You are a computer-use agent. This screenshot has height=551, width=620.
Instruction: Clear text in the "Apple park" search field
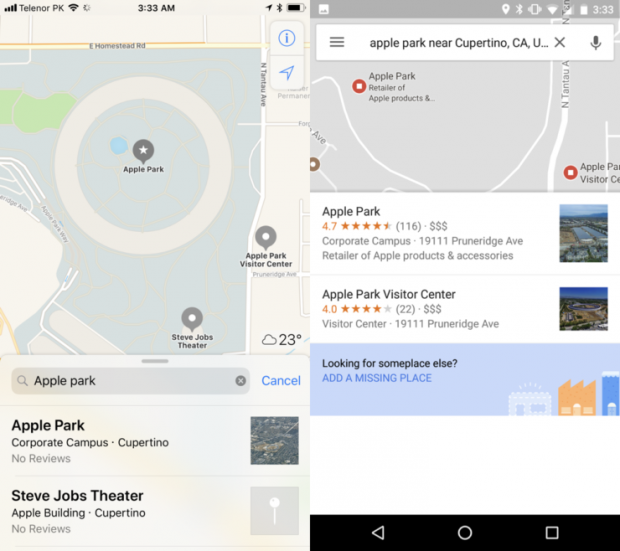click(240, 381)
